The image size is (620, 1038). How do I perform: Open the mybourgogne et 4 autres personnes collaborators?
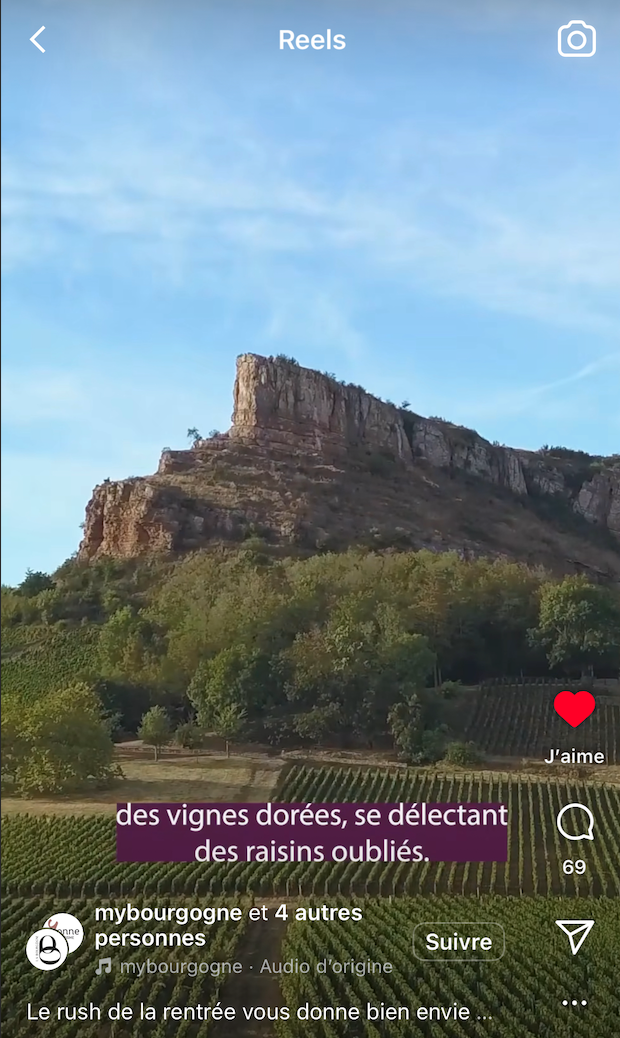click(228, 925)
